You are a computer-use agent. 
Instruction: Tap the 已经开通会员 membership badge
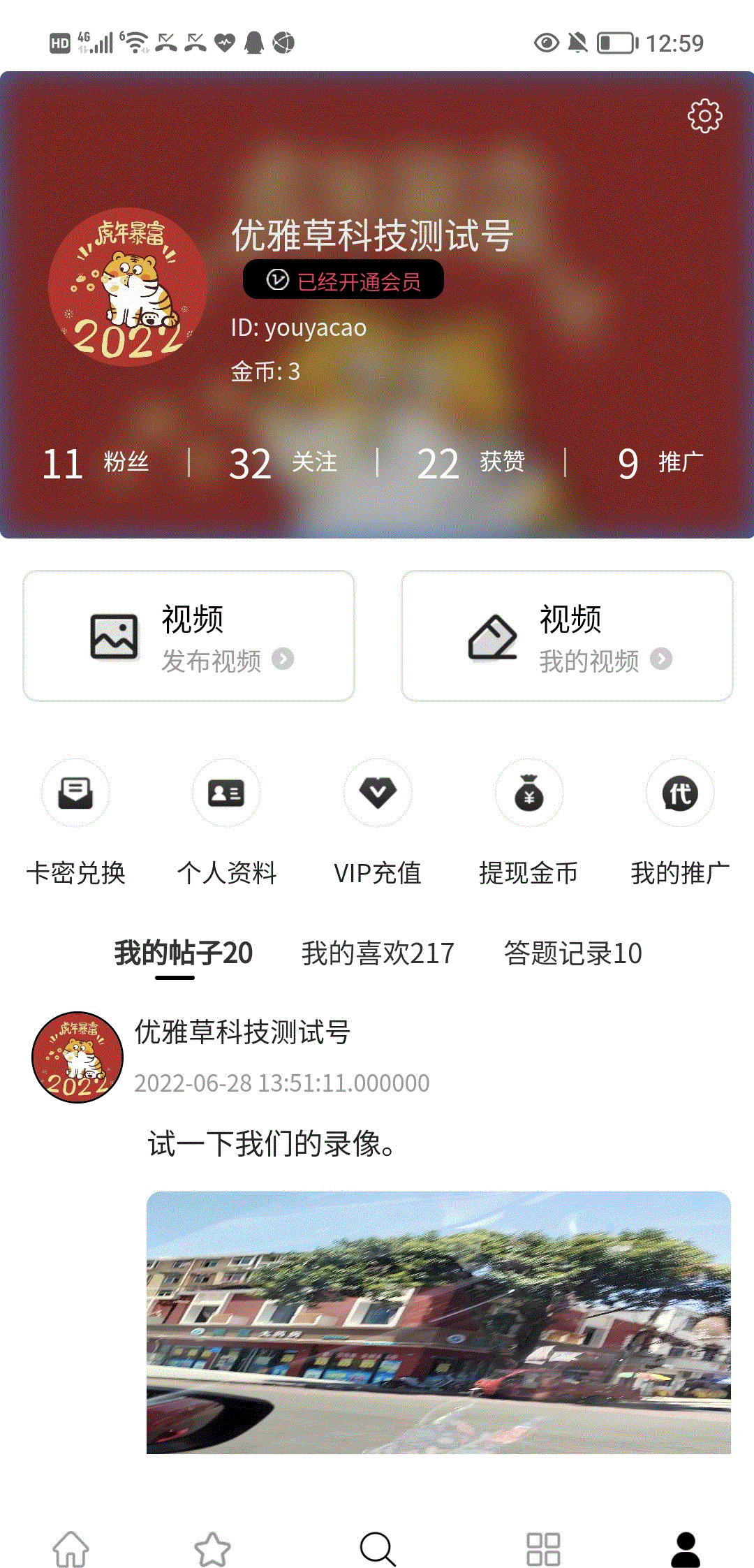pyautogui.click(x=343, y=280)
